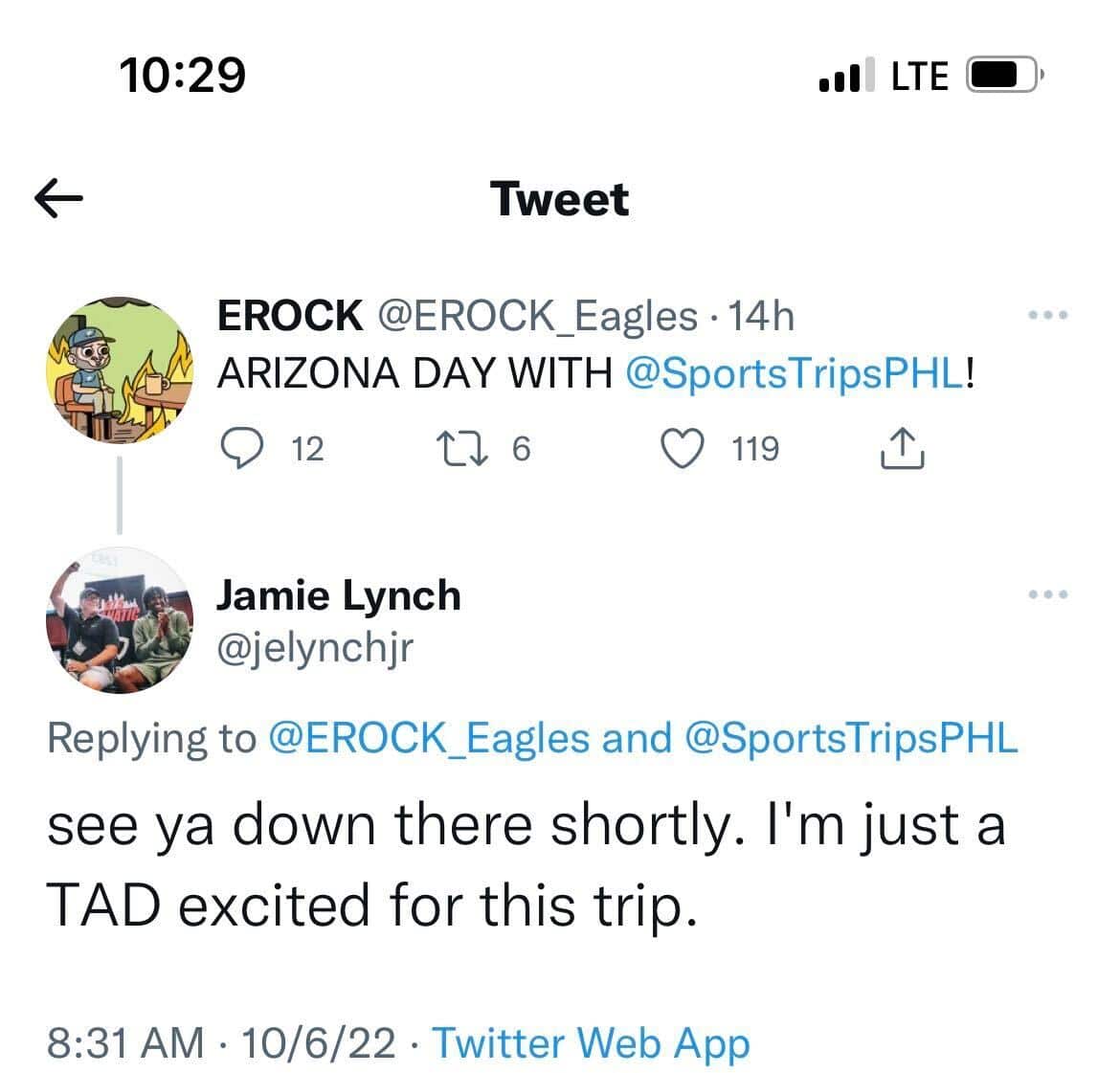The width and height of the screenshot is (1120, 1073).
Task: View Jamie Lynch's profile via the name
Action: (x=338, y=595)
